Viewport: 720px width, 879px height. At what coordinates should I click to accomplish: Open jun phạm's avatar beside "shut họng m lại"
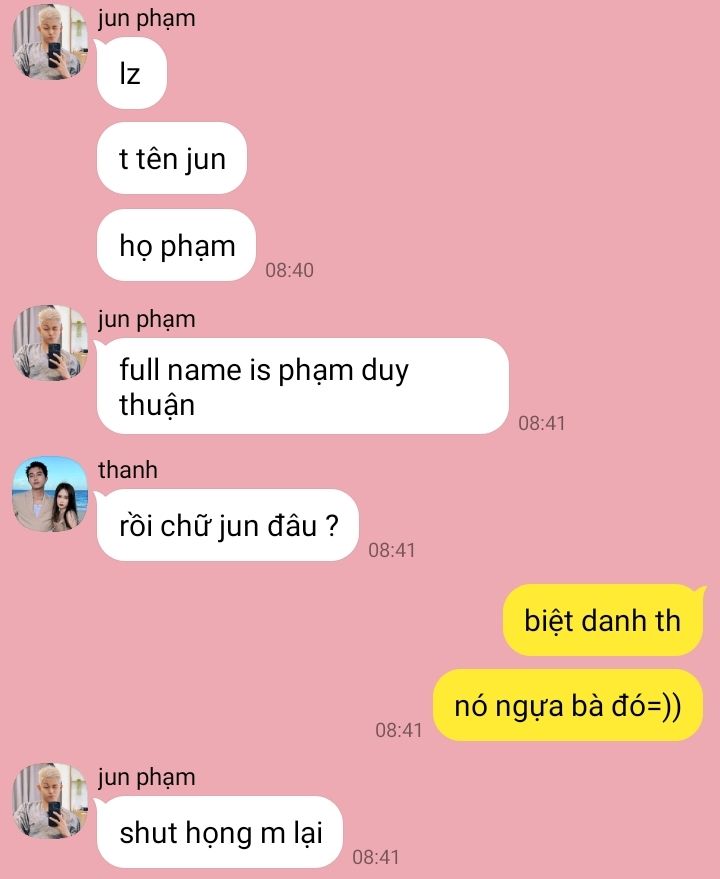[x=50, y=801]
